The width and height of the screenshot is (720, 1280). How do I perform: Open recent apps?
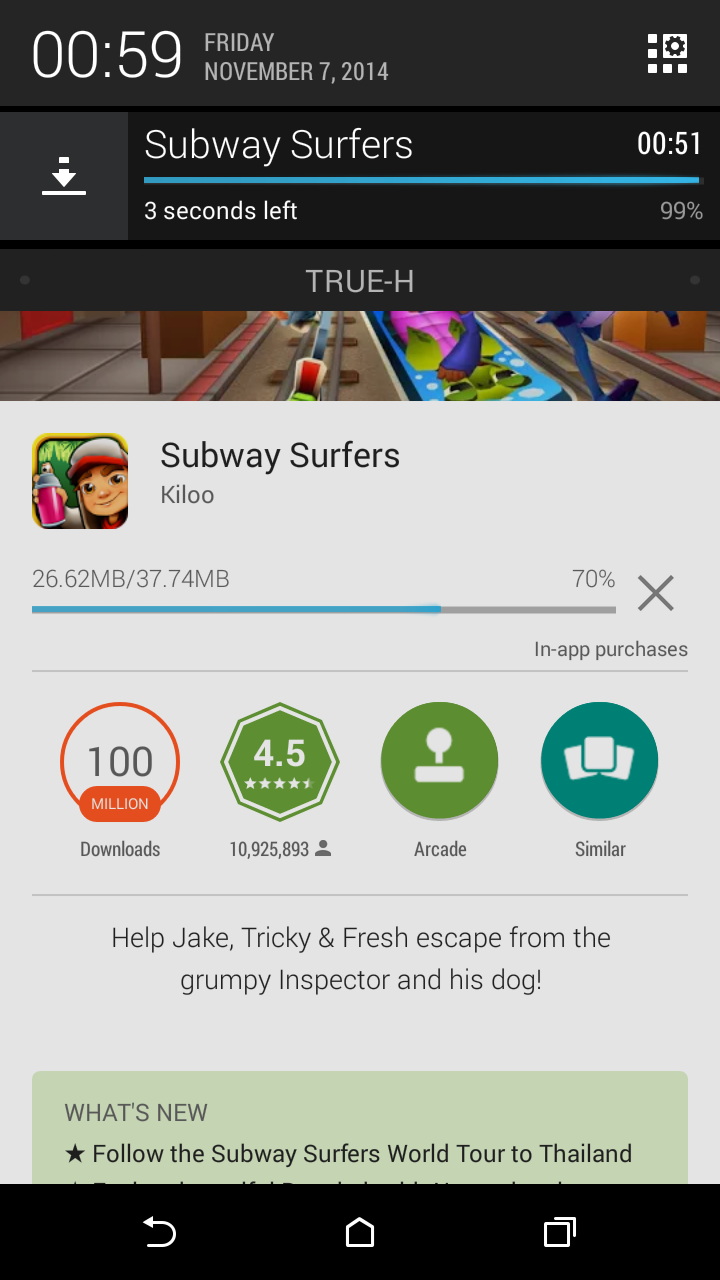pyautogui.click(x=560, y=1232)
